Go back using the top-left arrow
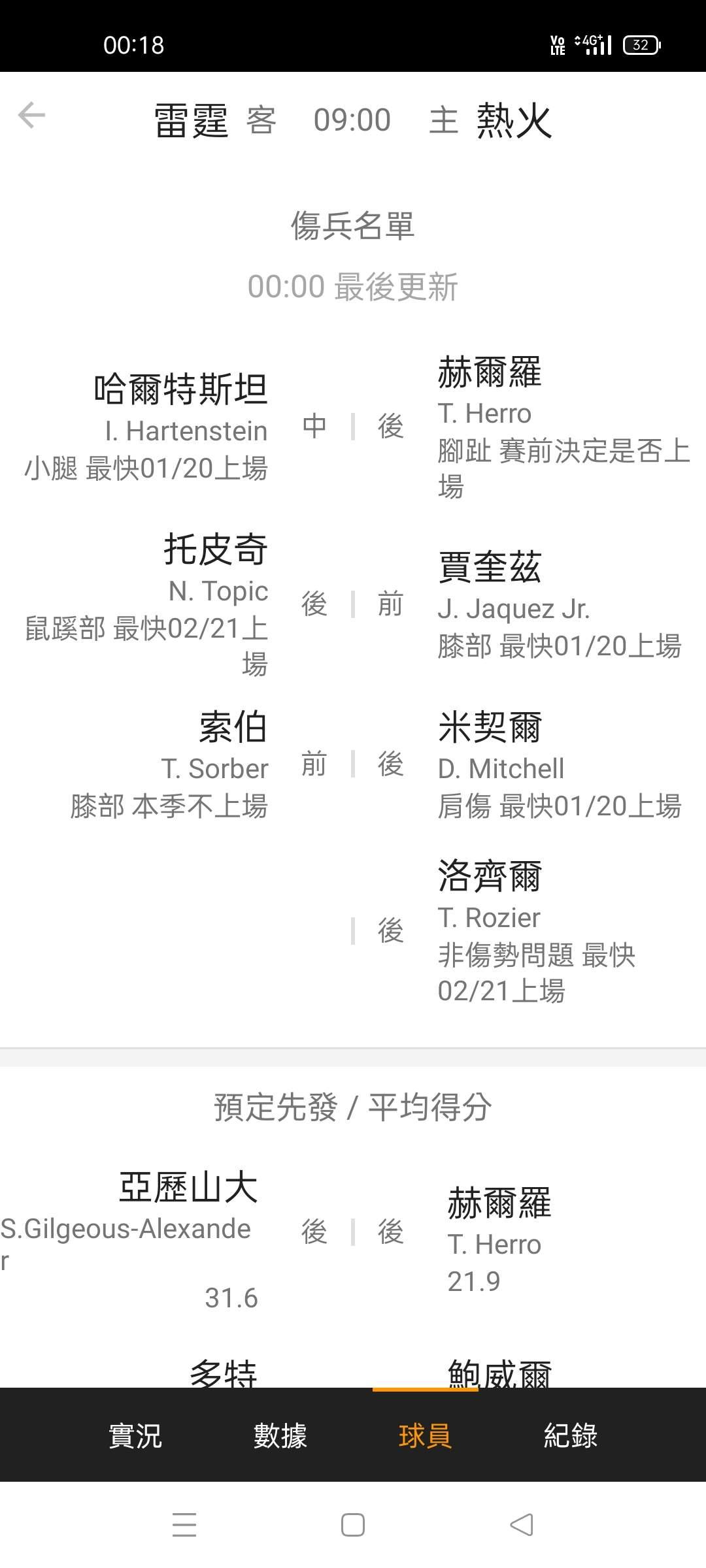This screenshot has width=706, height=1568. pyautogui.click(x=31, y=116)
